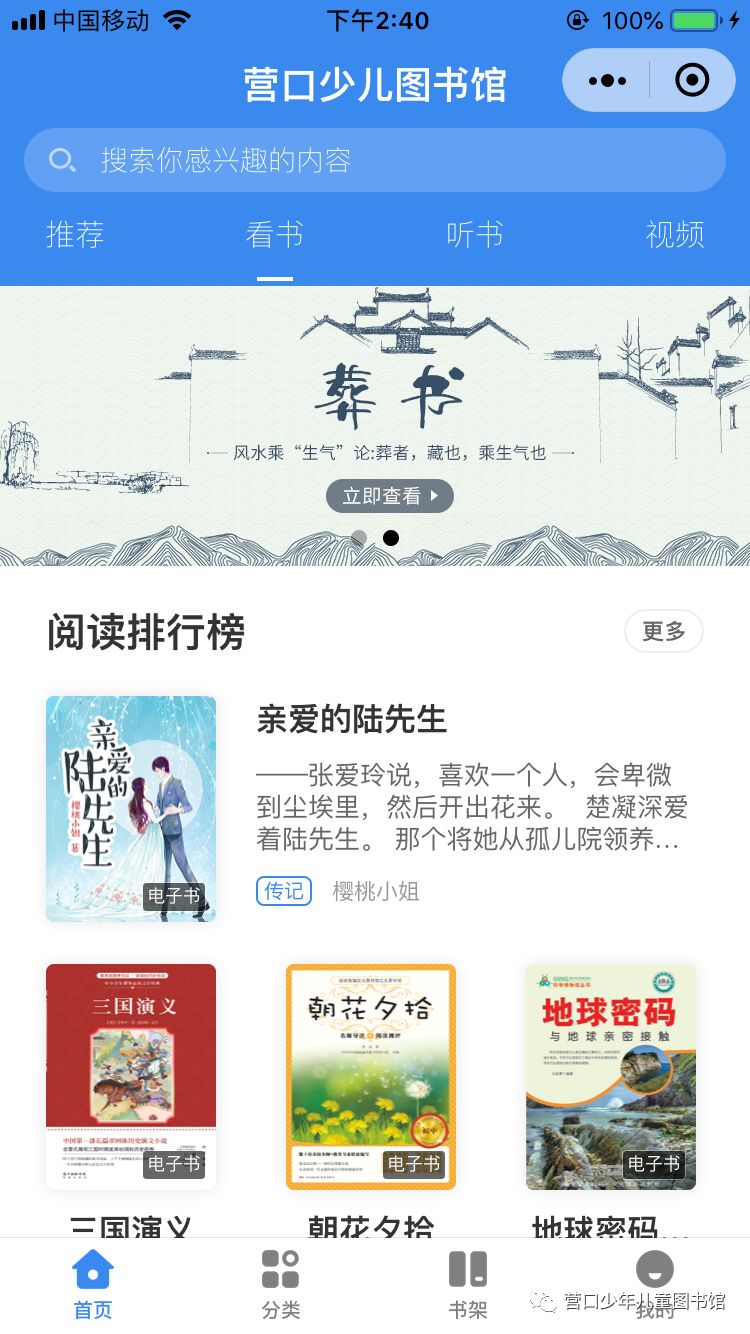Open the mini program more-options menu
This screenshot has width=750, height=1334.
tap(608, 80)
